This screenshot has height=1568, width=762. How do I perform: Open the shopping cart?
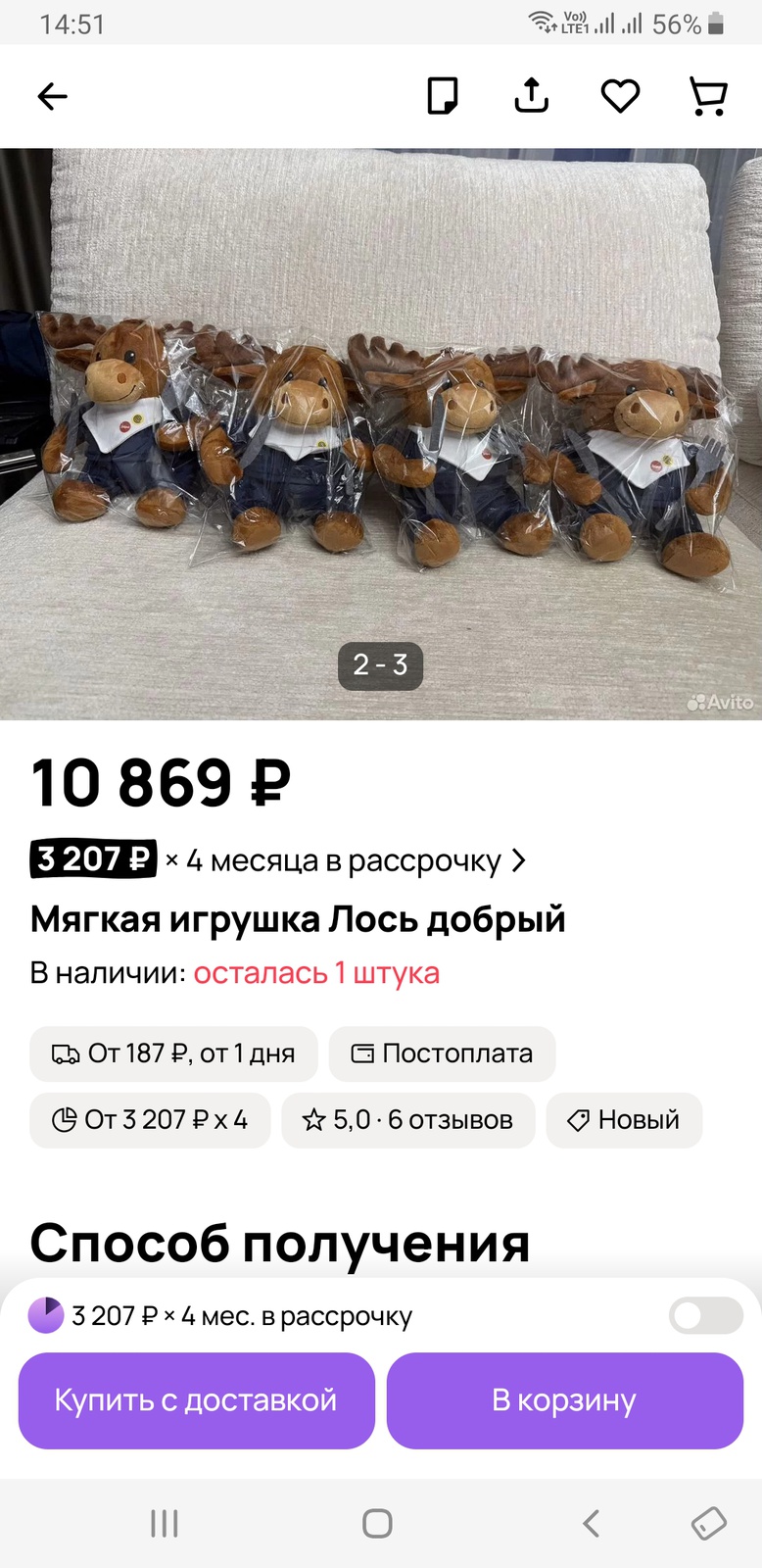coord(707,96)
